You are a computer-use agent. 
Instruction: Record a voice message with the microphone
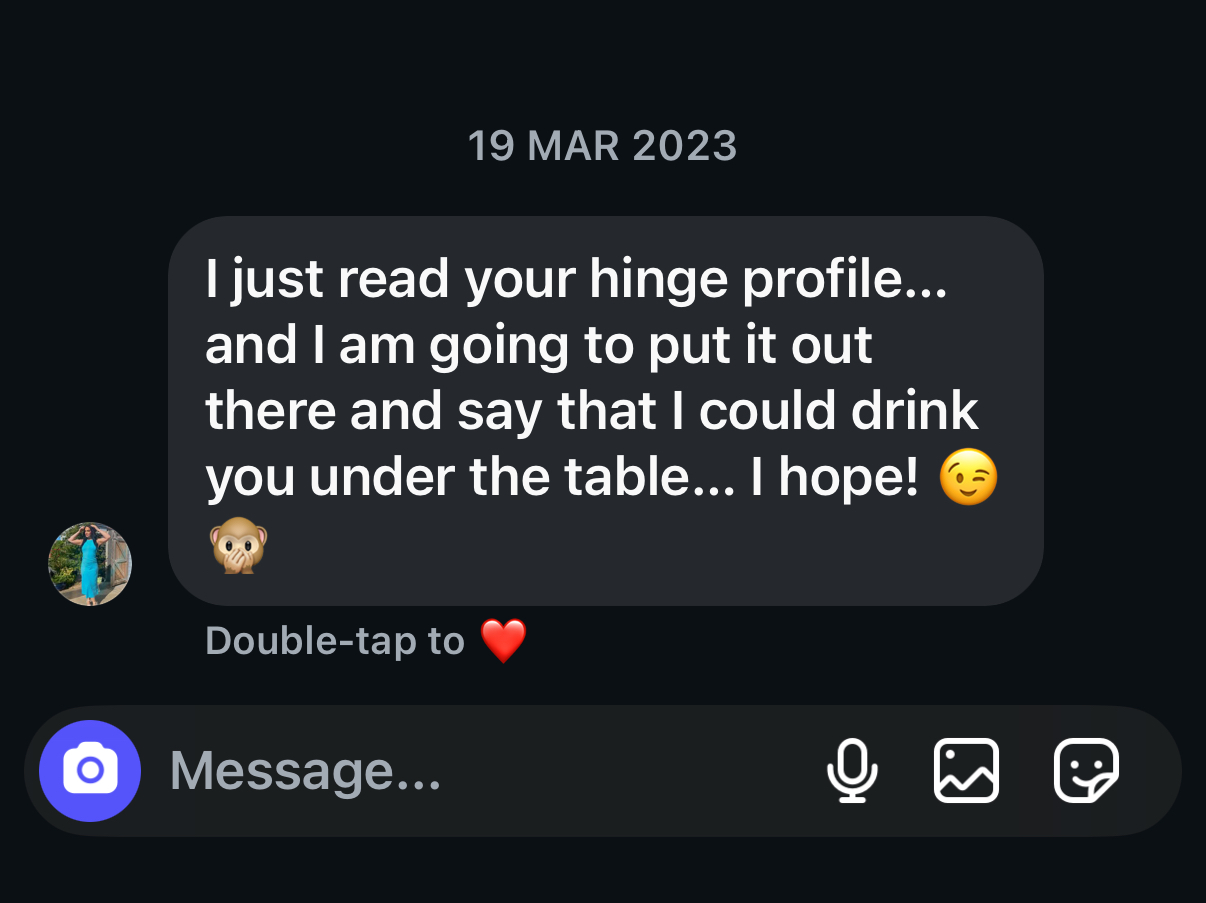tap(852, 771)
